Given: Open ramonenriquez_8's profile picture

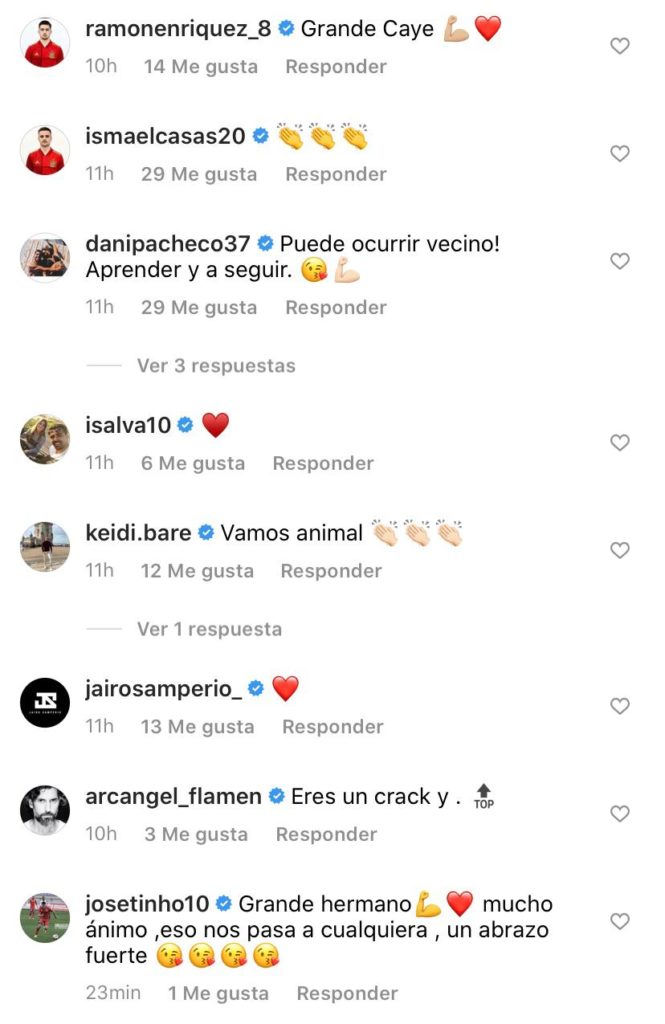Looking at the screenshot, I should [x=46, y=43].
